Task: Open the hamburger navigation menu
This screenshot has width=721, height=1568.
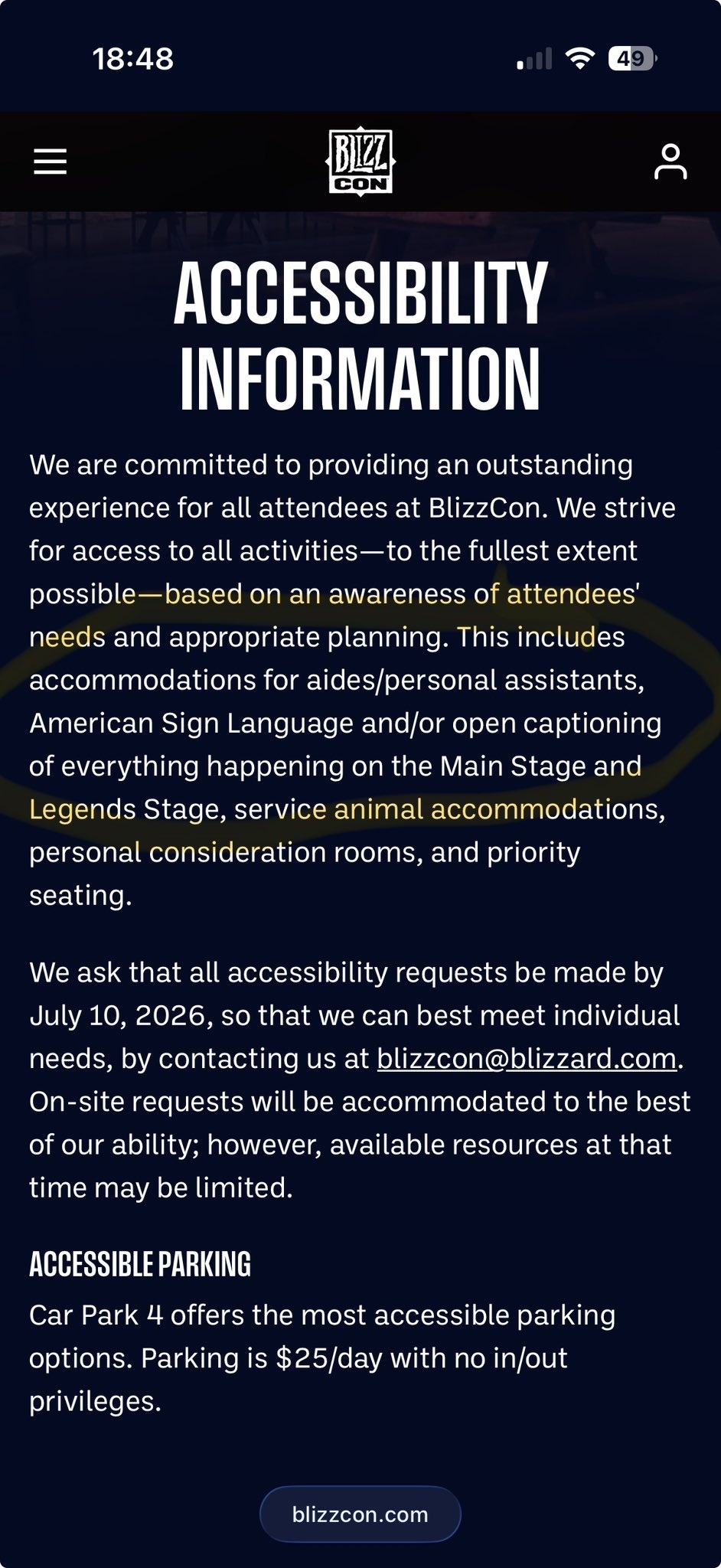Action: tap(51, 162)
